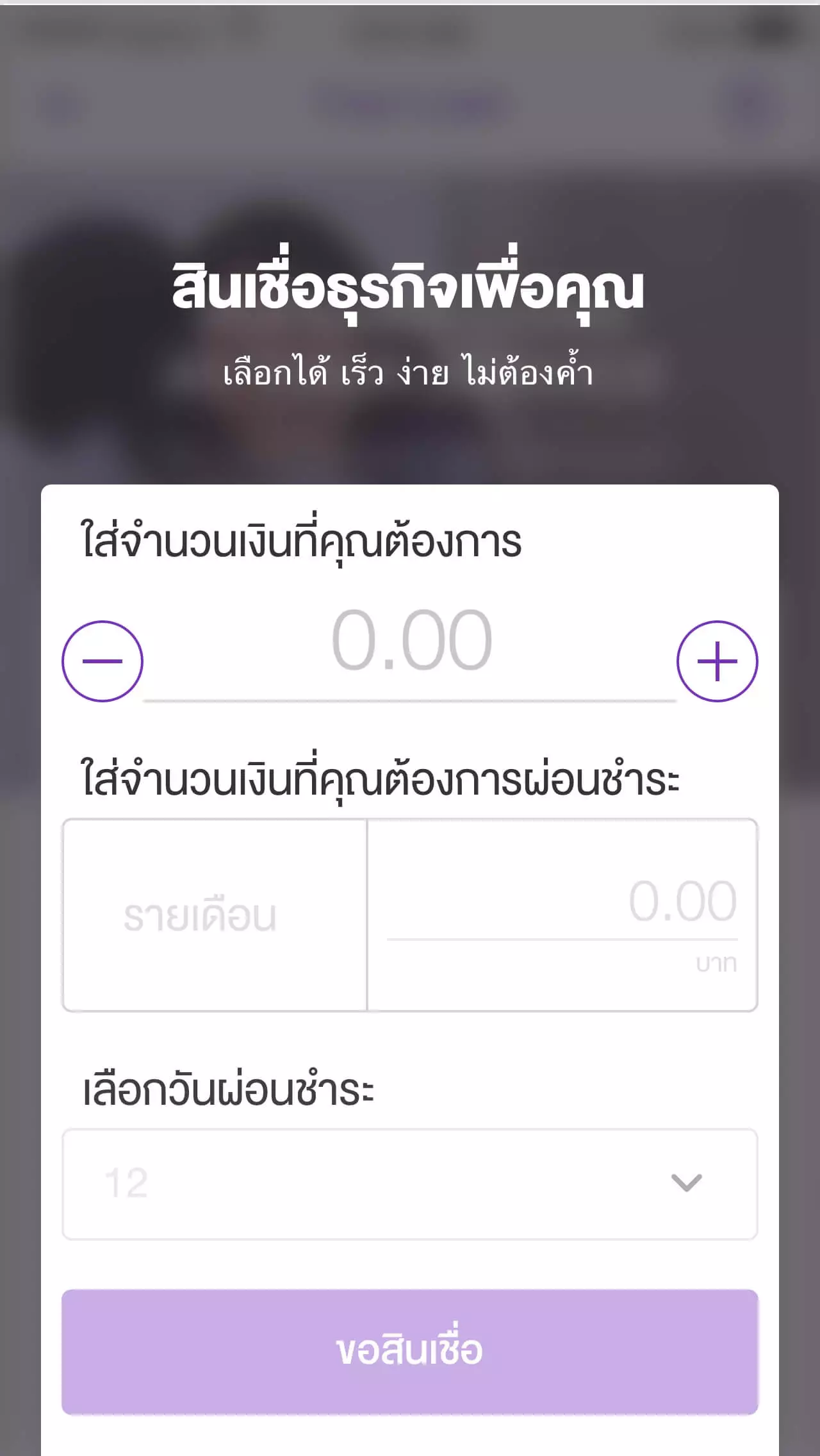The width and height of the screenshot is (820, 1456).
Task: Expand the payment day dropdown showing 12
Action: tap(410, 1184)
